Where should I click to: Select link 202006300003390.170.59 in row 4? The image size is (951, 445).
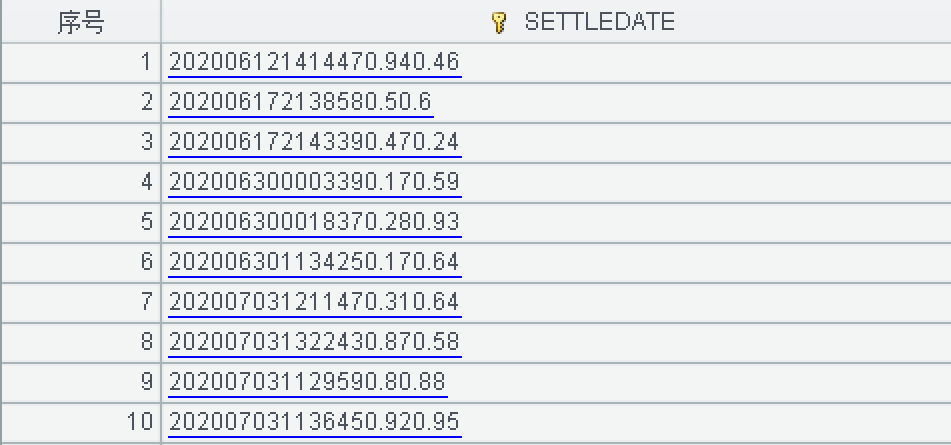coord(314,182)
